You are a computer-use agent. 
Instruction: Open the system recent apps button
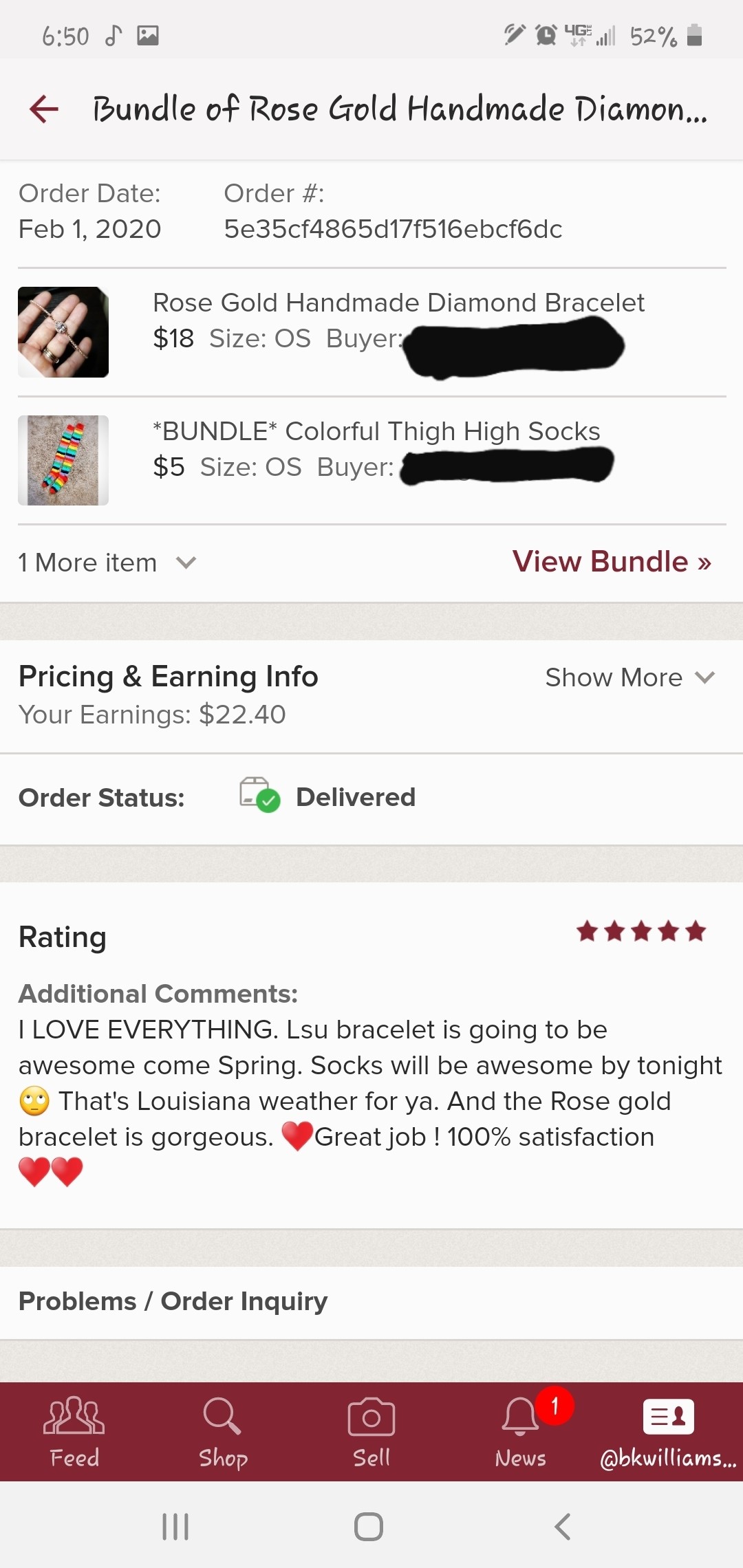tap(175, 1527)
